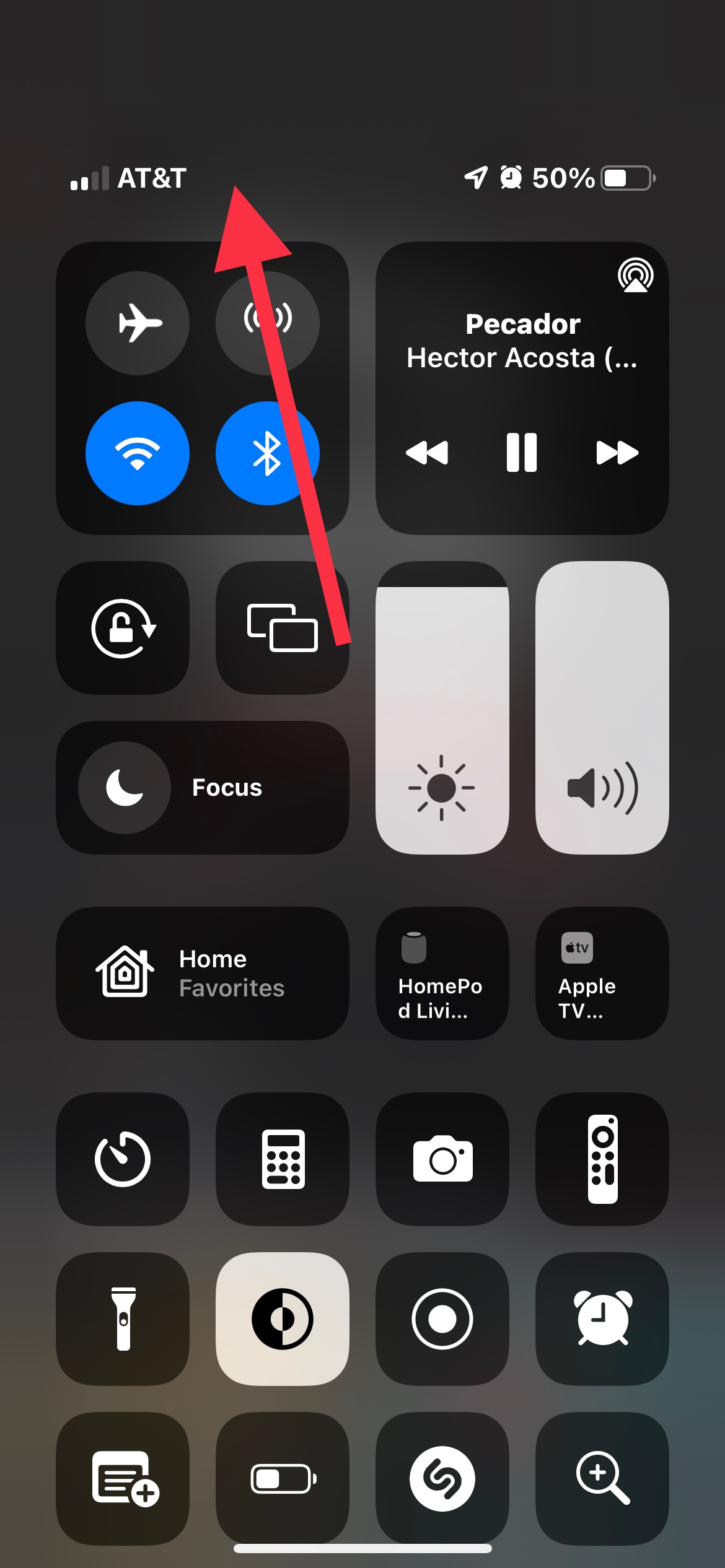Disable Bluetooth
The height and width of the screenshot is (1568, 725).
click(268, 453)
